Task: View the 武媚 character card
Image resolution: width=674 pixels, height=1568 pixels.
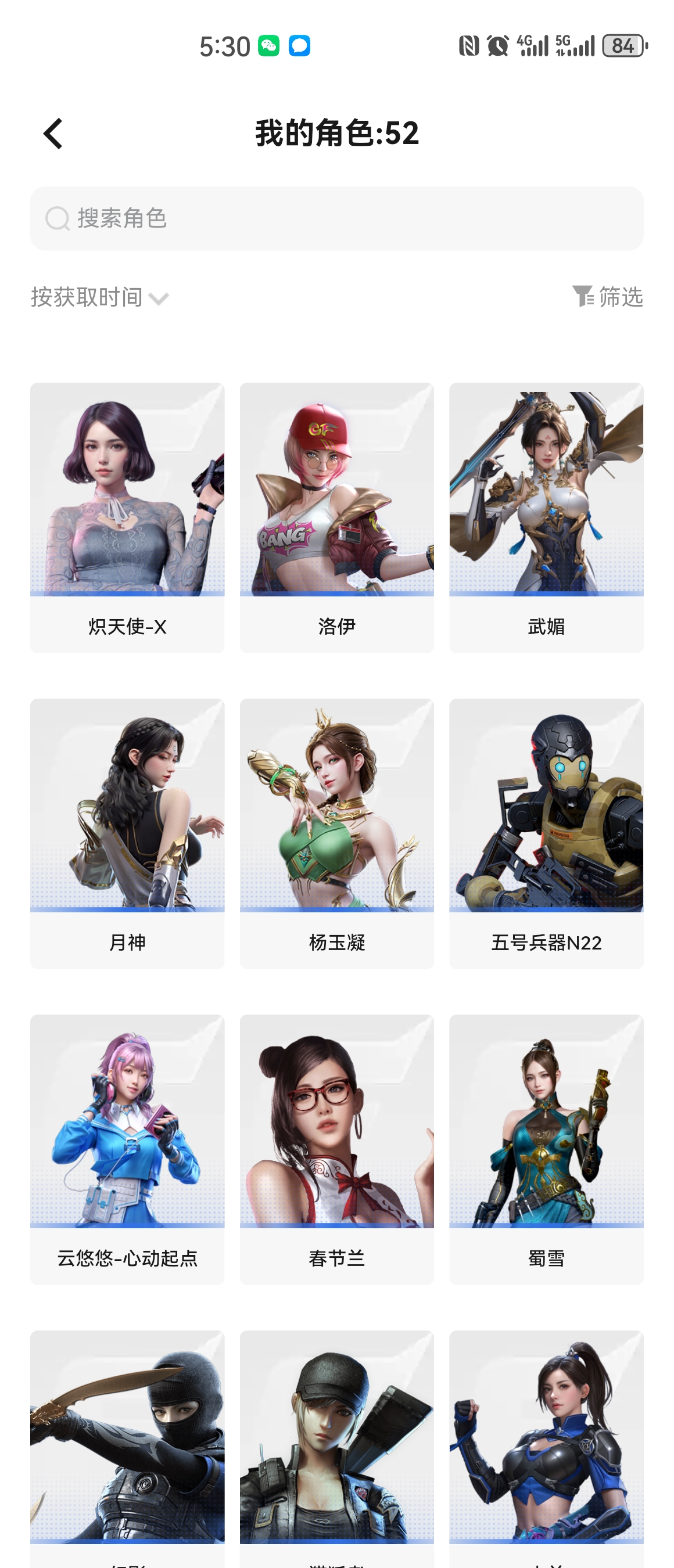Action: click(x=546, y=517)
